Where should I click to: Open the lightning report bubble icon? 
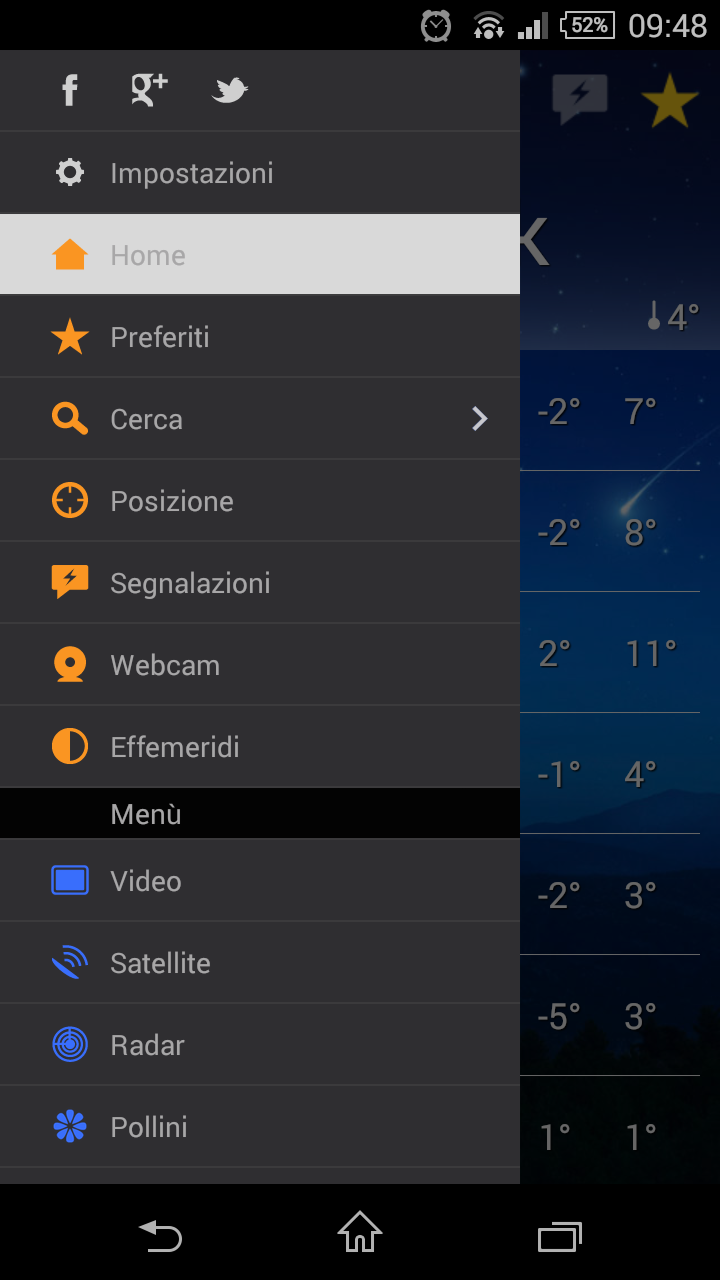(x=580, y=99)
